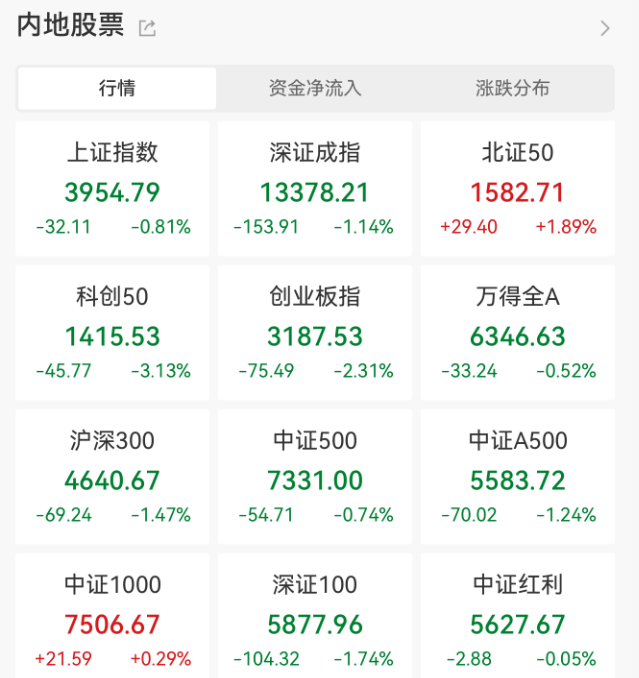The width and height of the screenshot is (639, 678).
Task: Open the 上证指数 index card
Action: 113,190
